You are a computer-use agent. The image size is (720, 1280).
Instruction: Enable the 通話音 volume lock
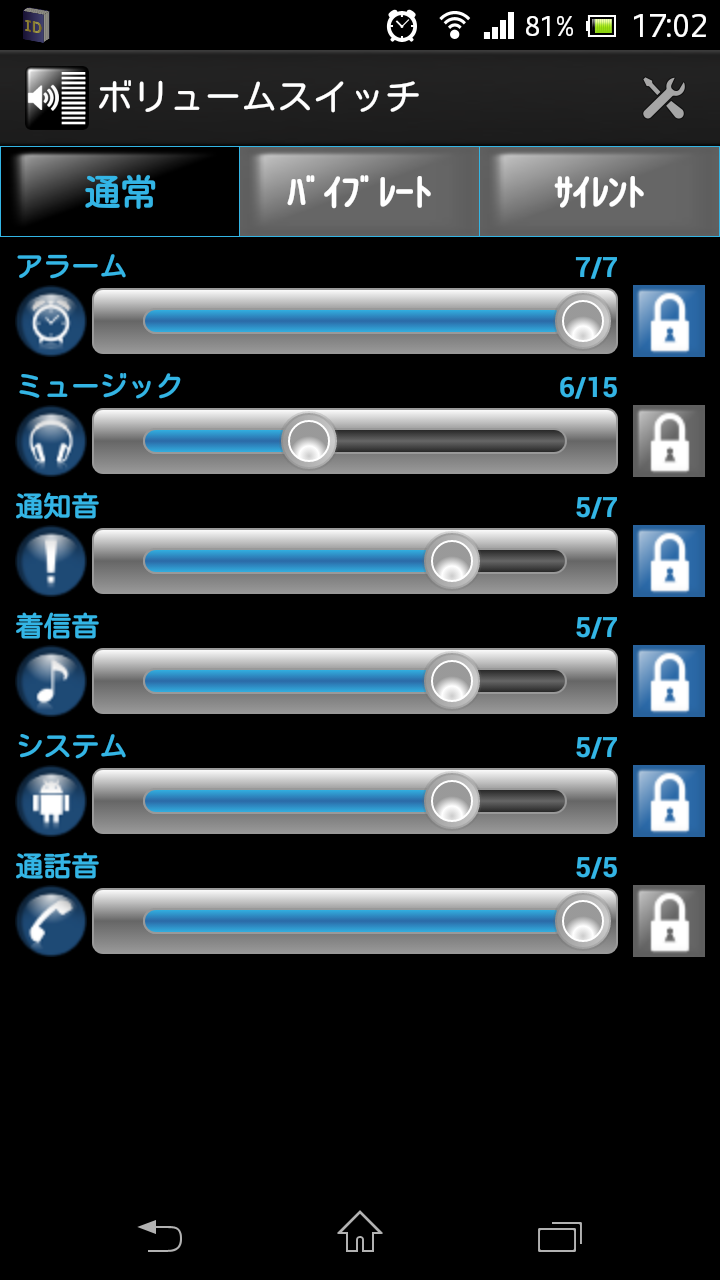pos(668,921)
